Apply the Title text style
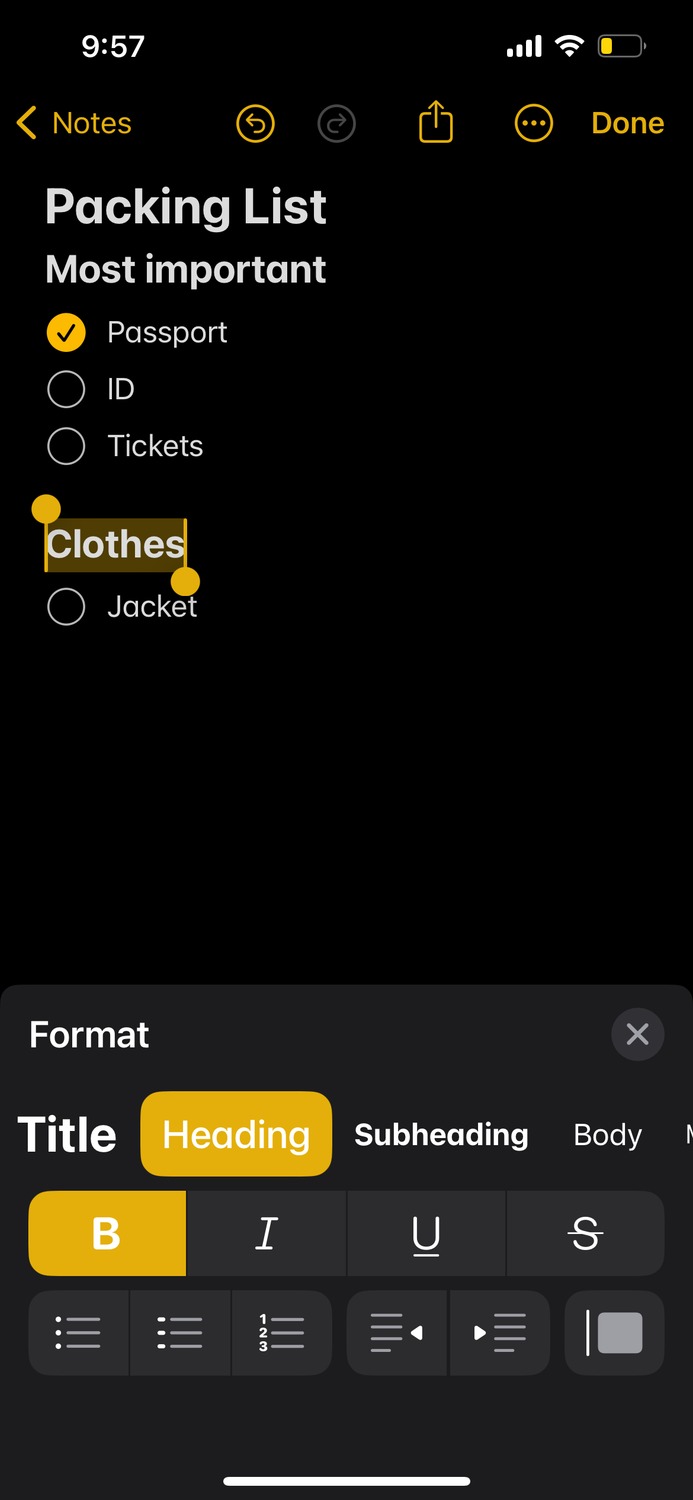The width and height of the screenshot is (693, 1500). coord(67,1134)
